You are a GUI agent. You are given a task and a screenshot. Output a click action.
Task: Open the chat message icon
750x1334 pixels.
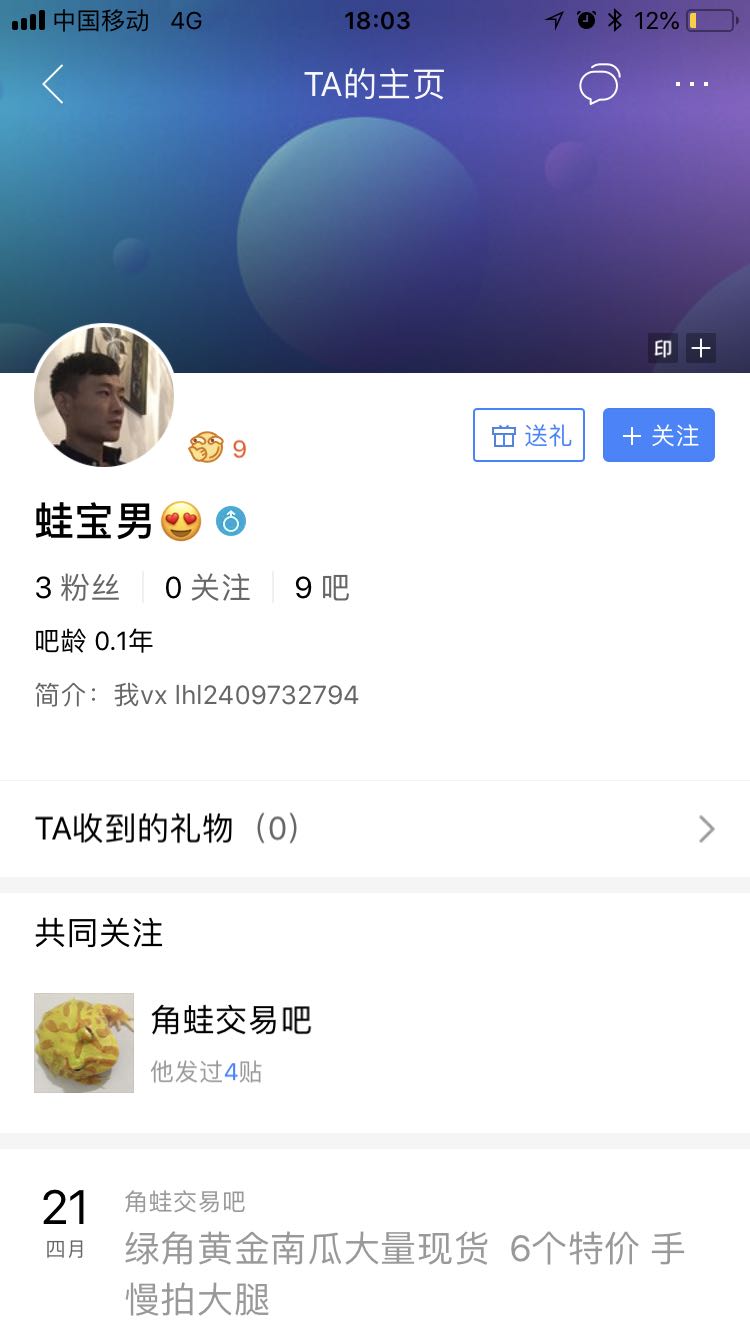(599, 85)
